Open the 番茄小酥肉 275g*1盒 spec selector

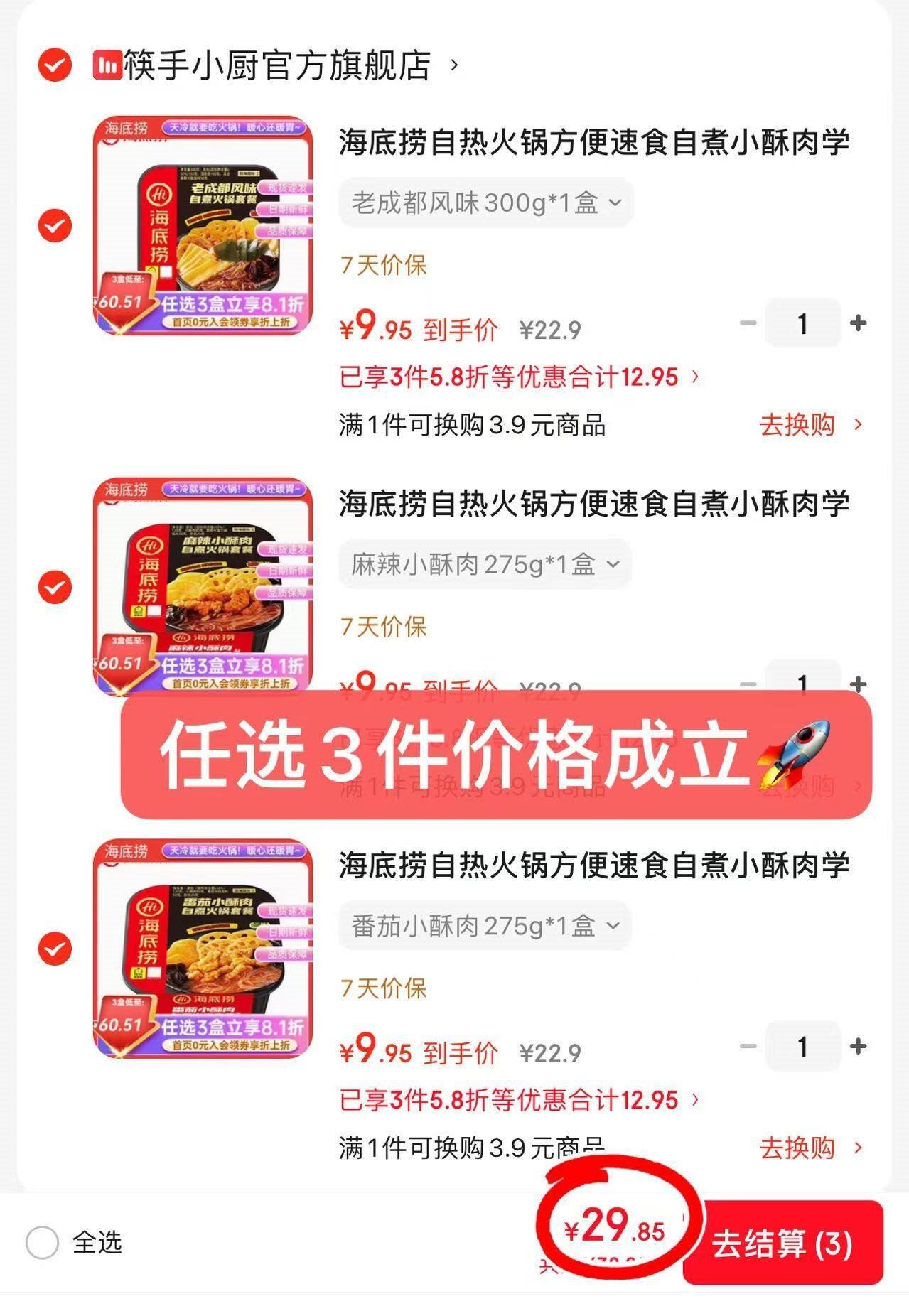tap(485, 926)
